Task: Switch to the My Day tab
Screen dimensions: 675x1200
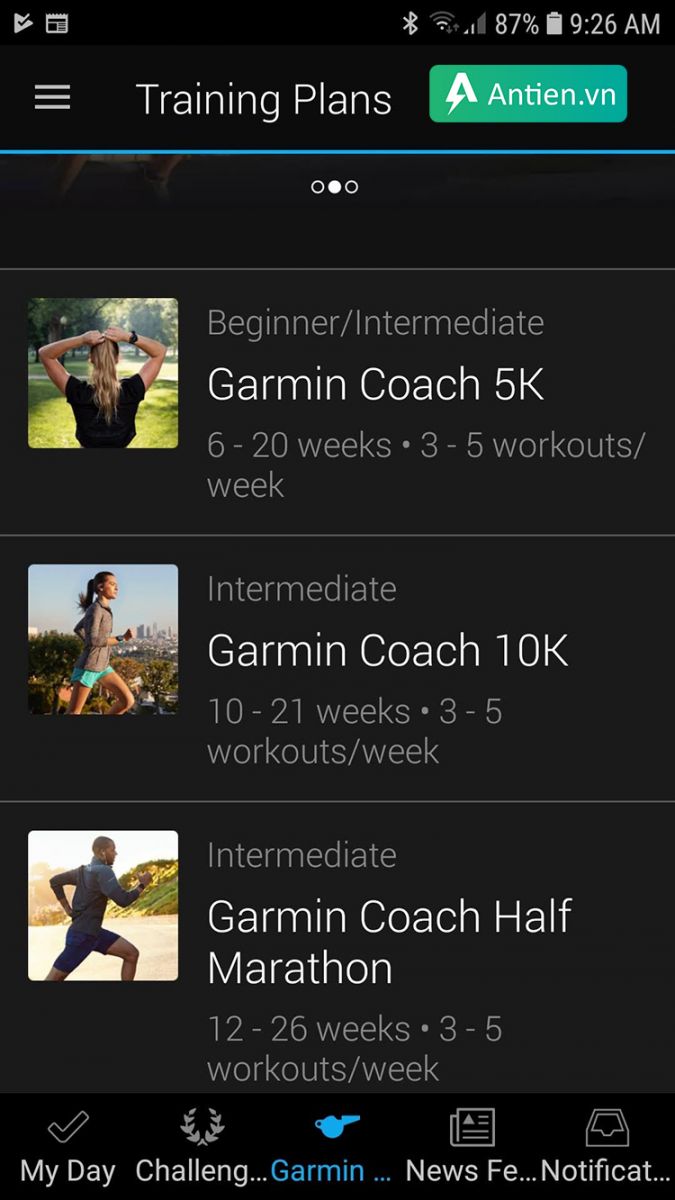Action: click(x=68, y=1147)
